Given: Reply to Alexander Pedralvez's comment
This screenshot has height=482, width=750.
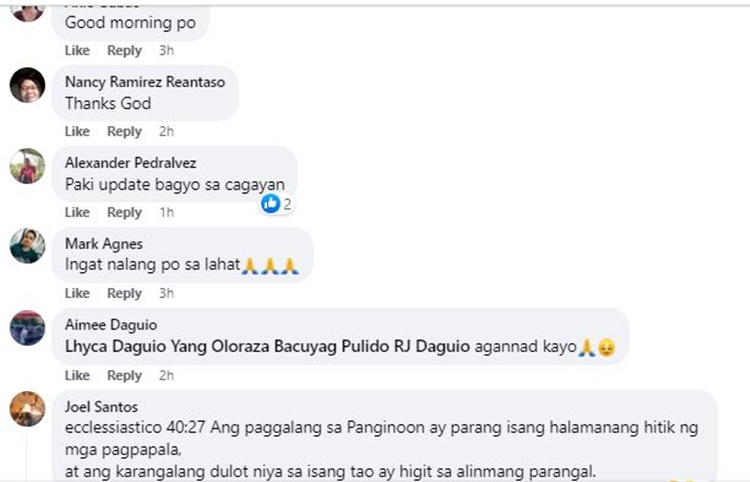Looking at the screenshot, I should point(125,212).
